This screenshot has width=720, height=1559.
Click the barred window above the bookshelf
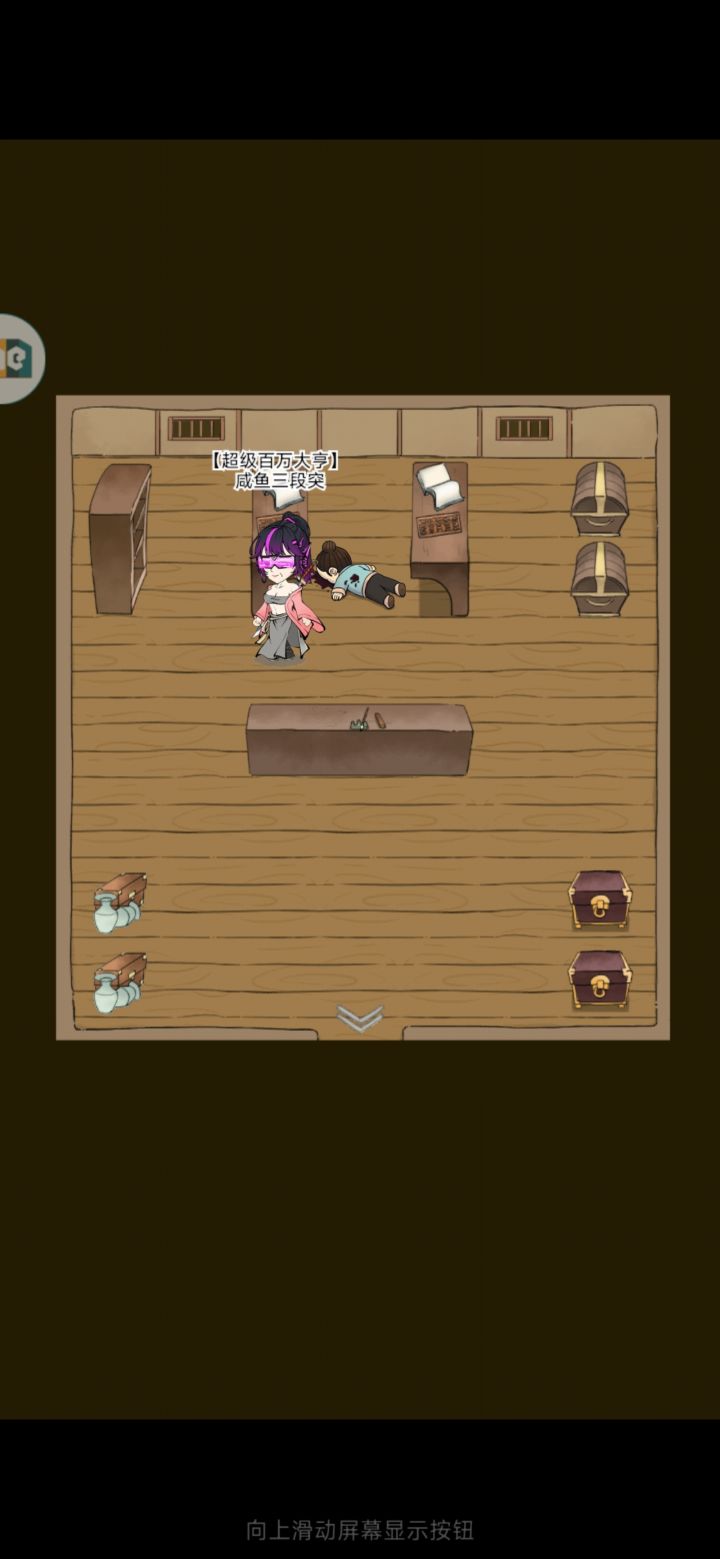(195, 428)
